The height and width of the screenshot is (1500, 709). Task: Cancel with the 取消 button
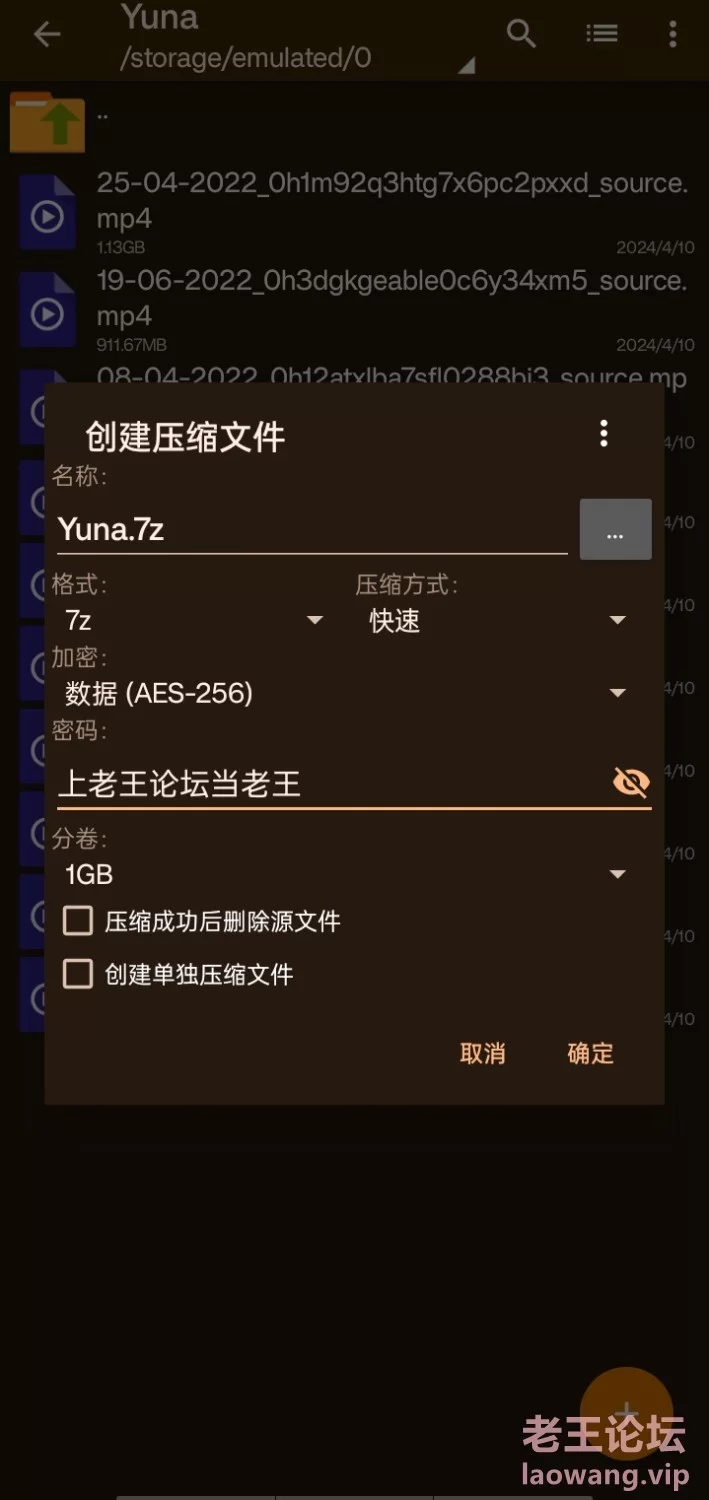click(482, 1053)
